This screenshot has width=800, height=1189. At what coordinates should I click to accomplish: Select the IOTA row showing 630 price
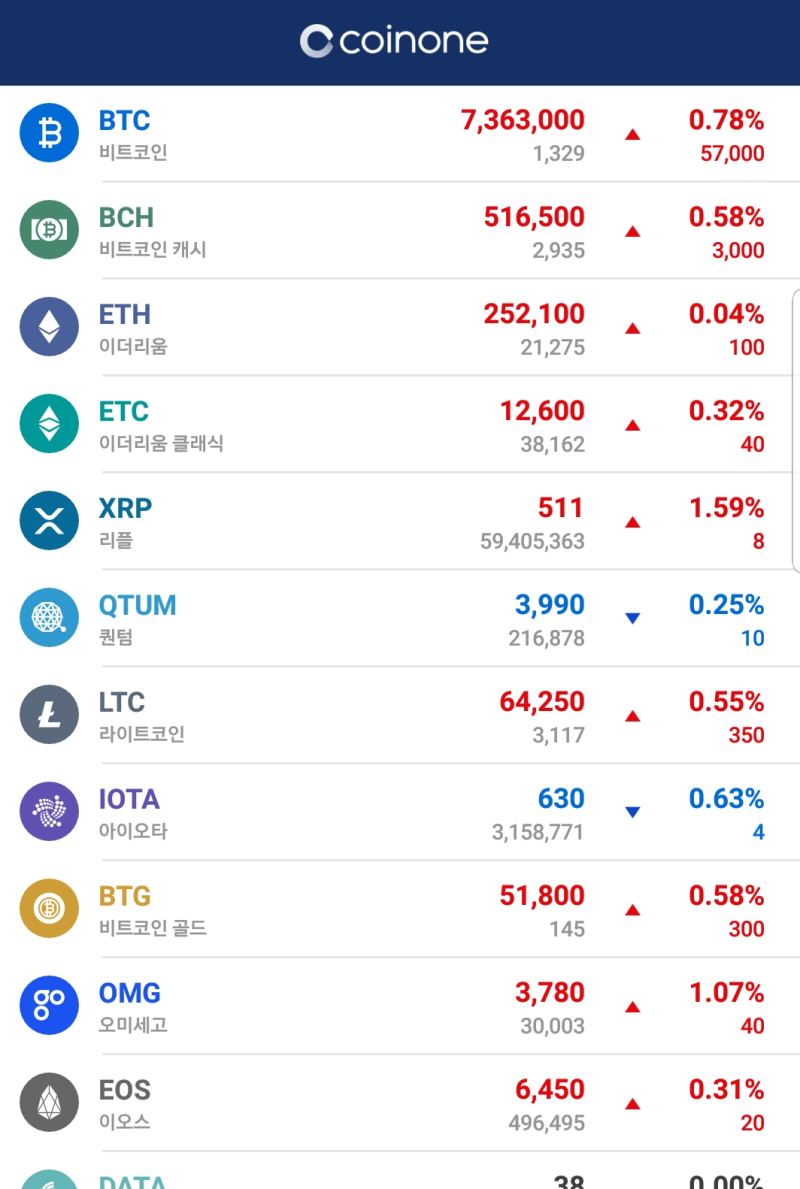400,811
